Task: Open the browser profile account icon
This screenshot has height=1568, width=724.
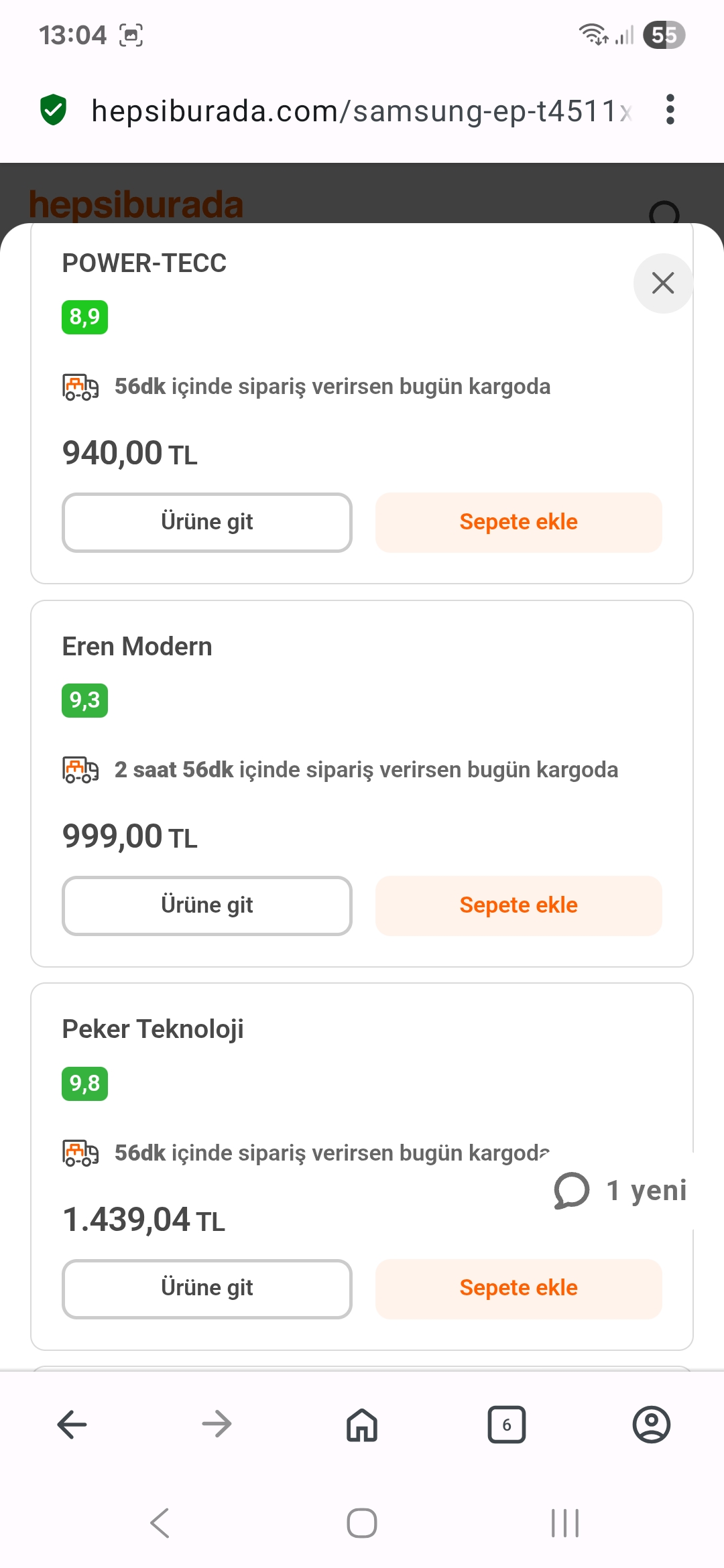Action: click(652, 1424)
